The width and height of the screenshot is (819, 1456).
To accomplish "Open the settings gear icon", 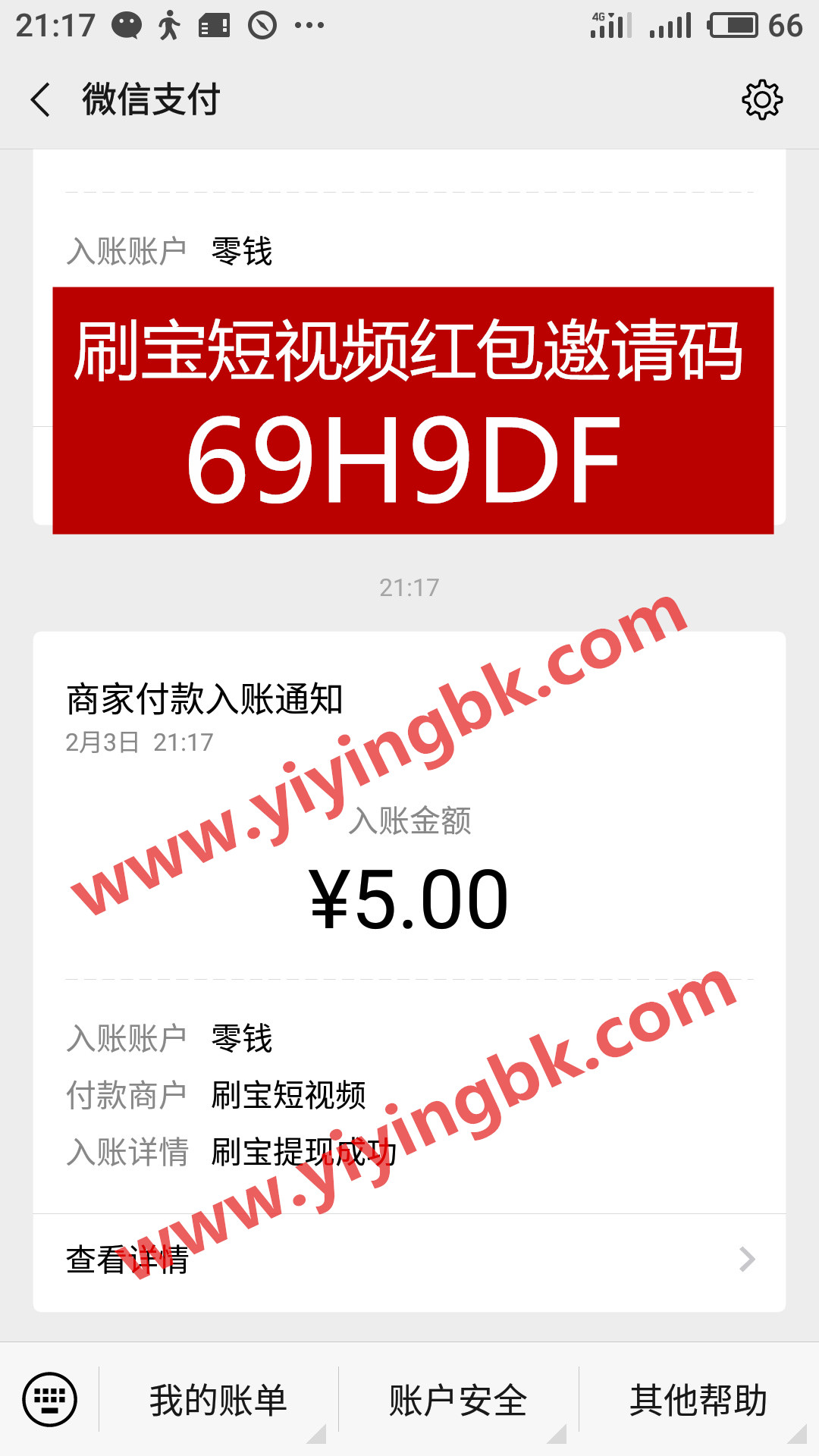I will pos(761,99).
